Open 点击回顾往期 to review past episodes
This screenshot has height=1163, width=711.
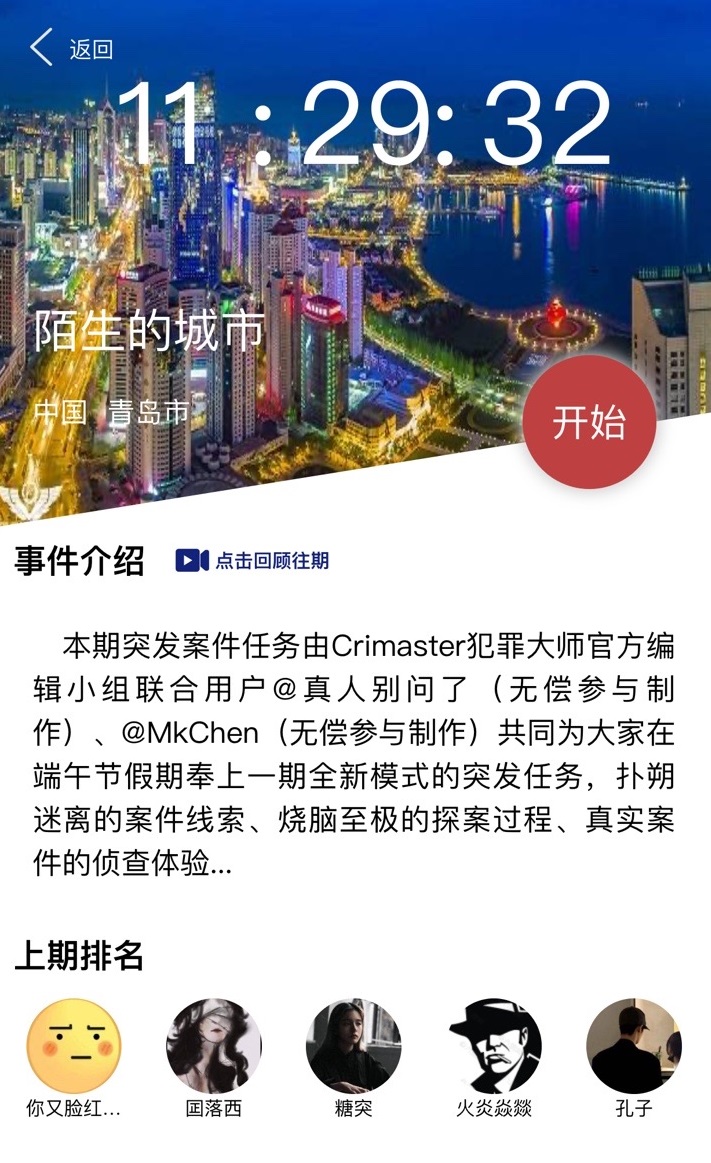click(252, 561)
